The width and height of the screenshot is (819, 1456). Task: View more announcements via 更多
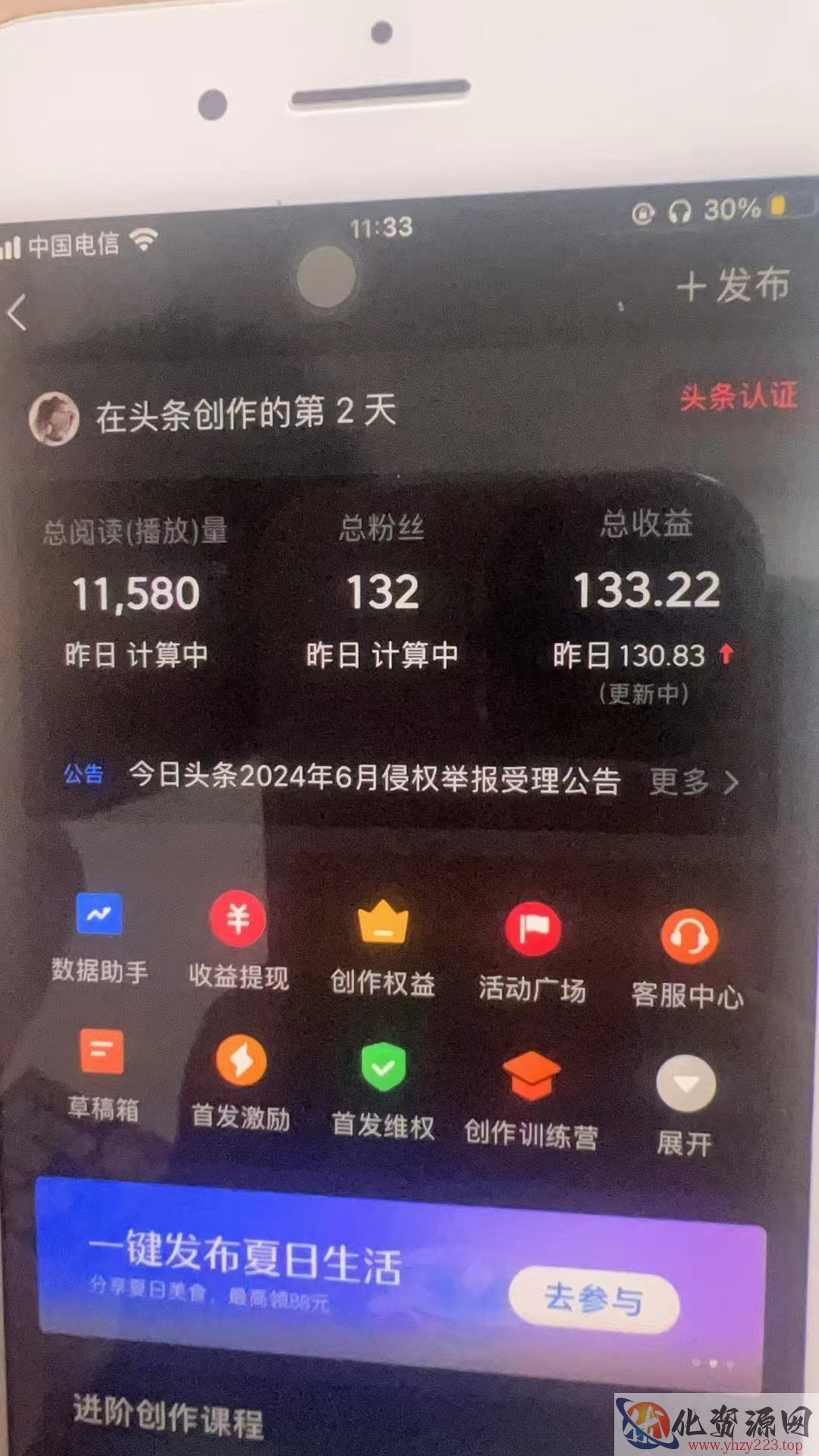693,781
